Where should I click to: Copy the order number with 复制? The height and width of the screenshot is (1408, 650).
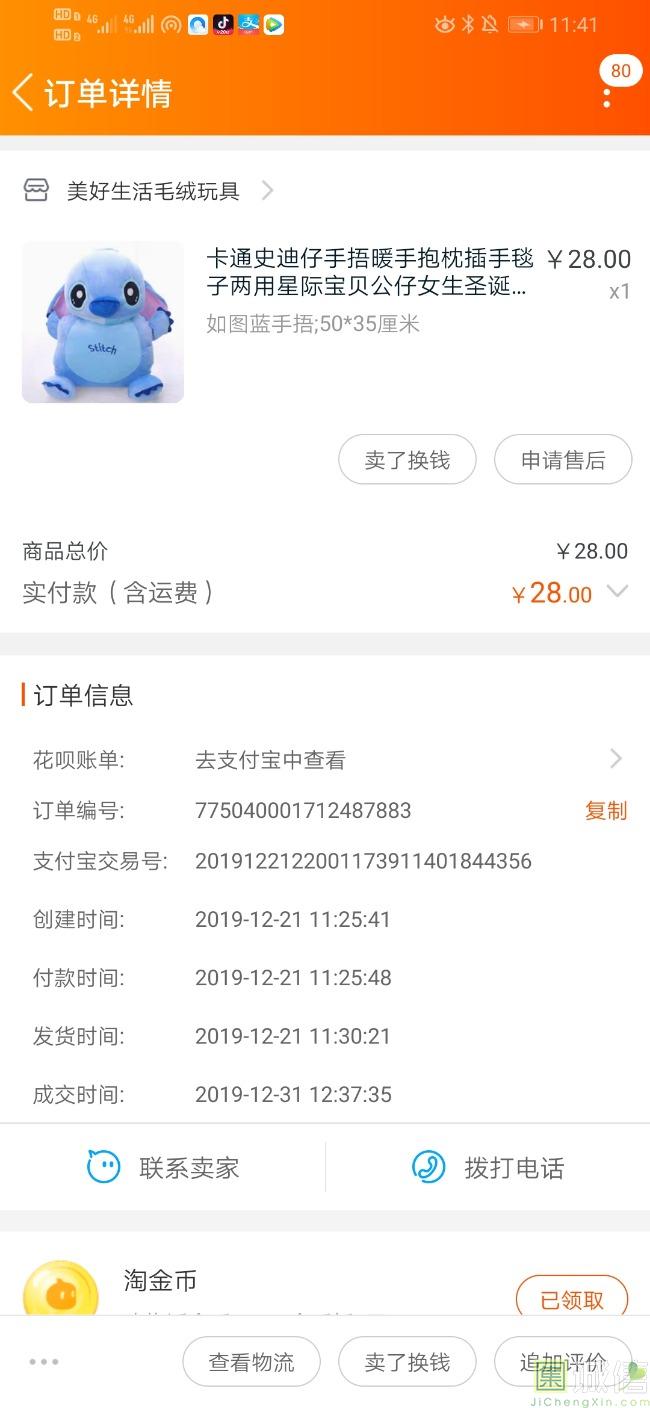pos(606,811)
